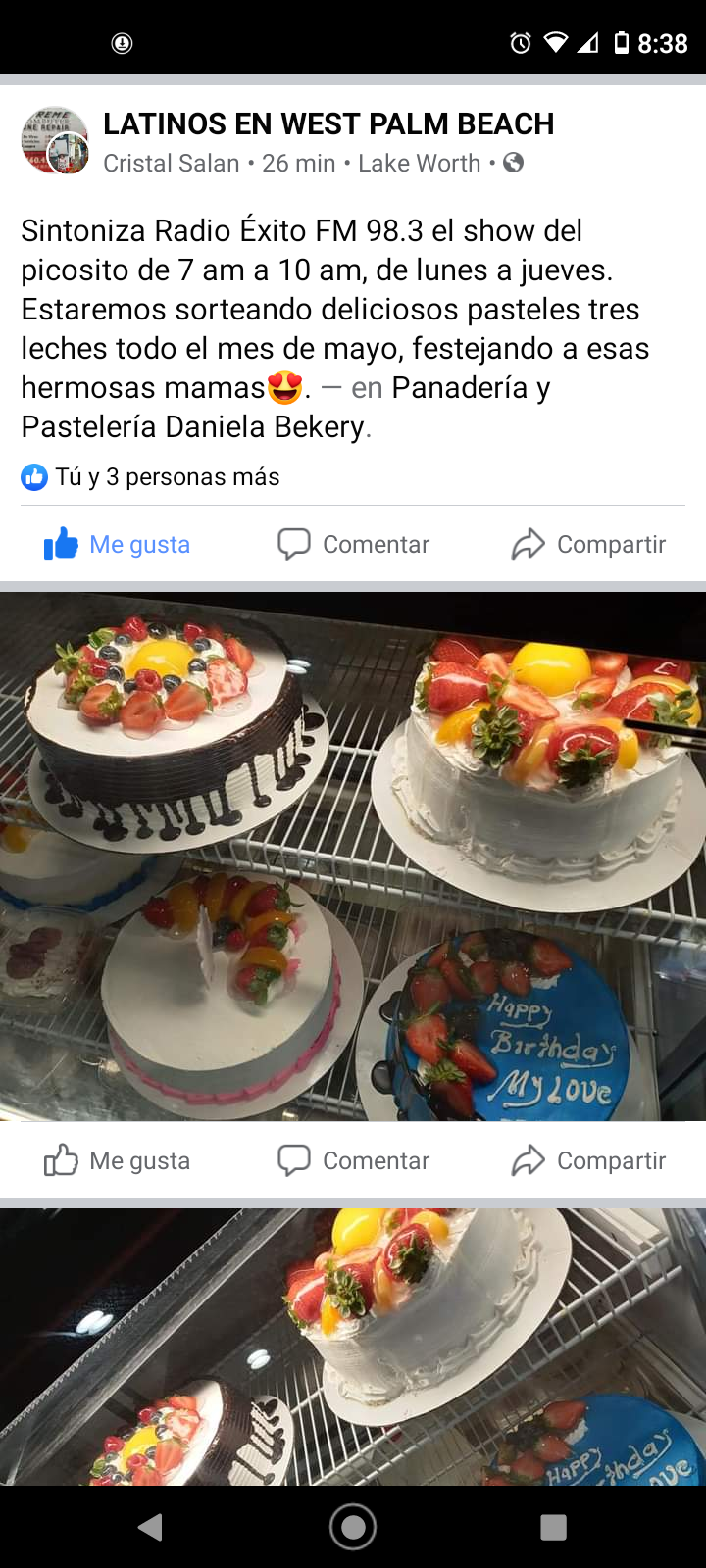Open the Lake Worth location link
The width and height of the screenshot is (706, 1568).
(x=419, y=164)
